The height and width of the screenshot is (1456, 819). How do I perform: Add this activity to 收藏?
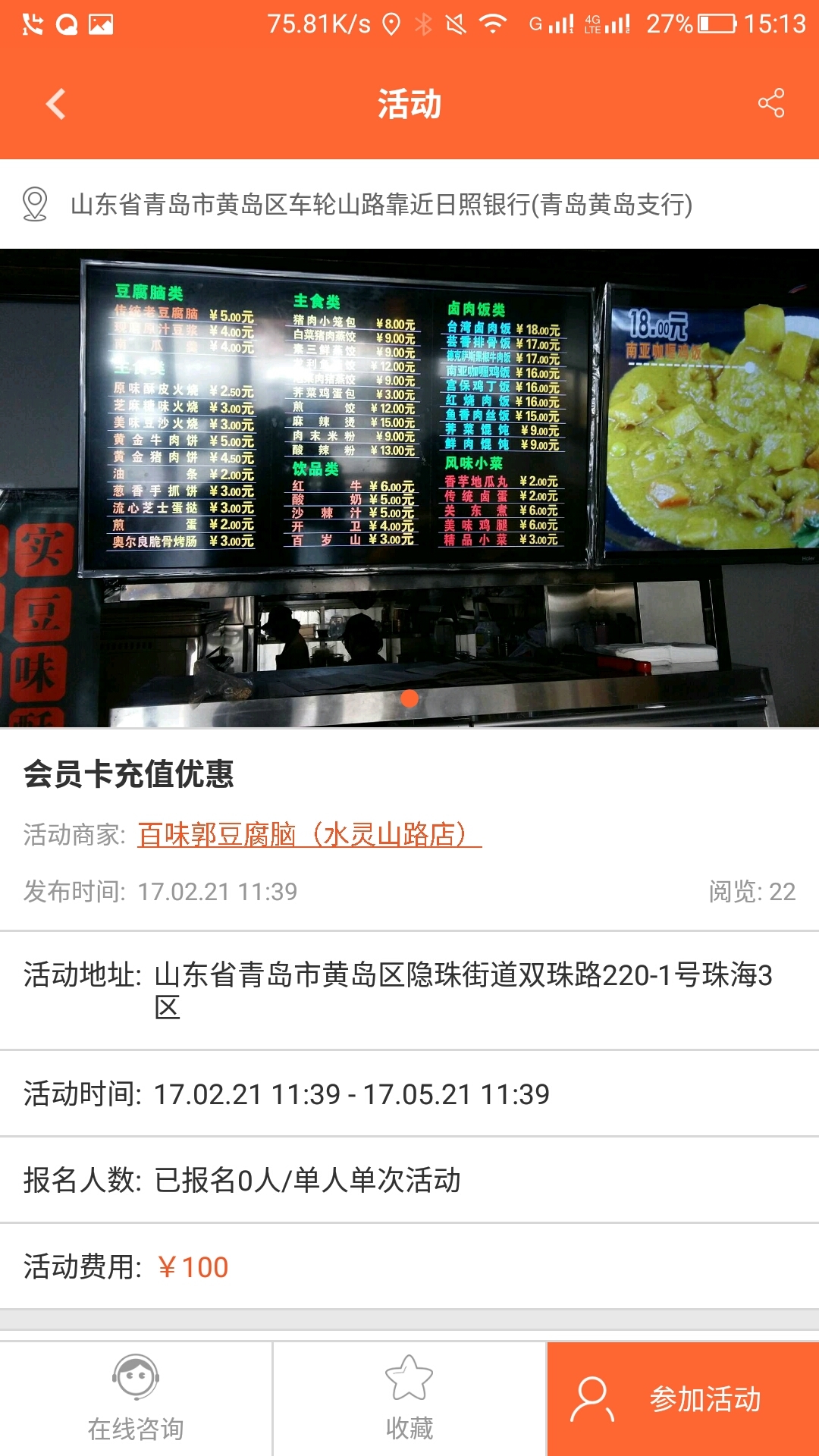click(409, 1398)
